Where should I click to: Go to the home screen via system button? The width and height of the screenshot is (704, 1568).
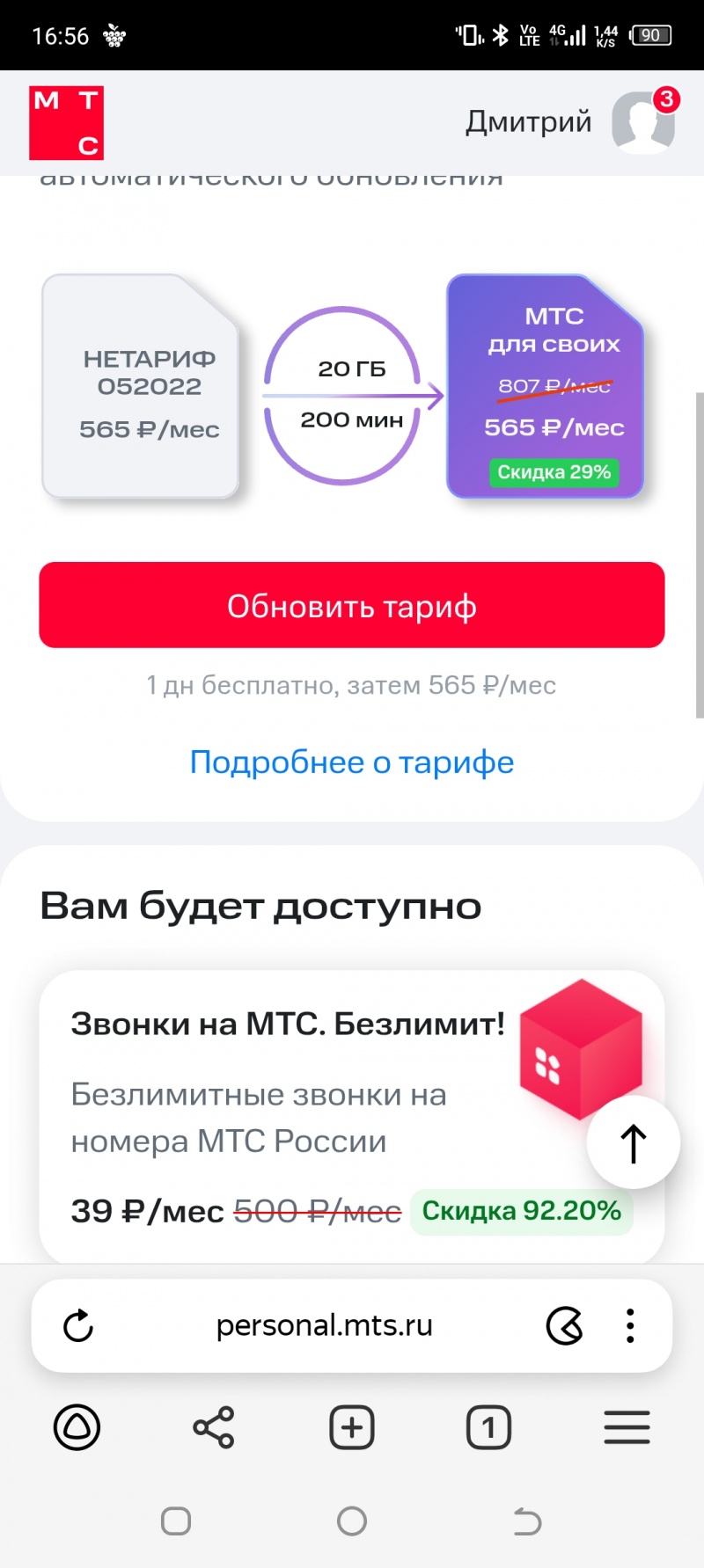click(351, 1521)
